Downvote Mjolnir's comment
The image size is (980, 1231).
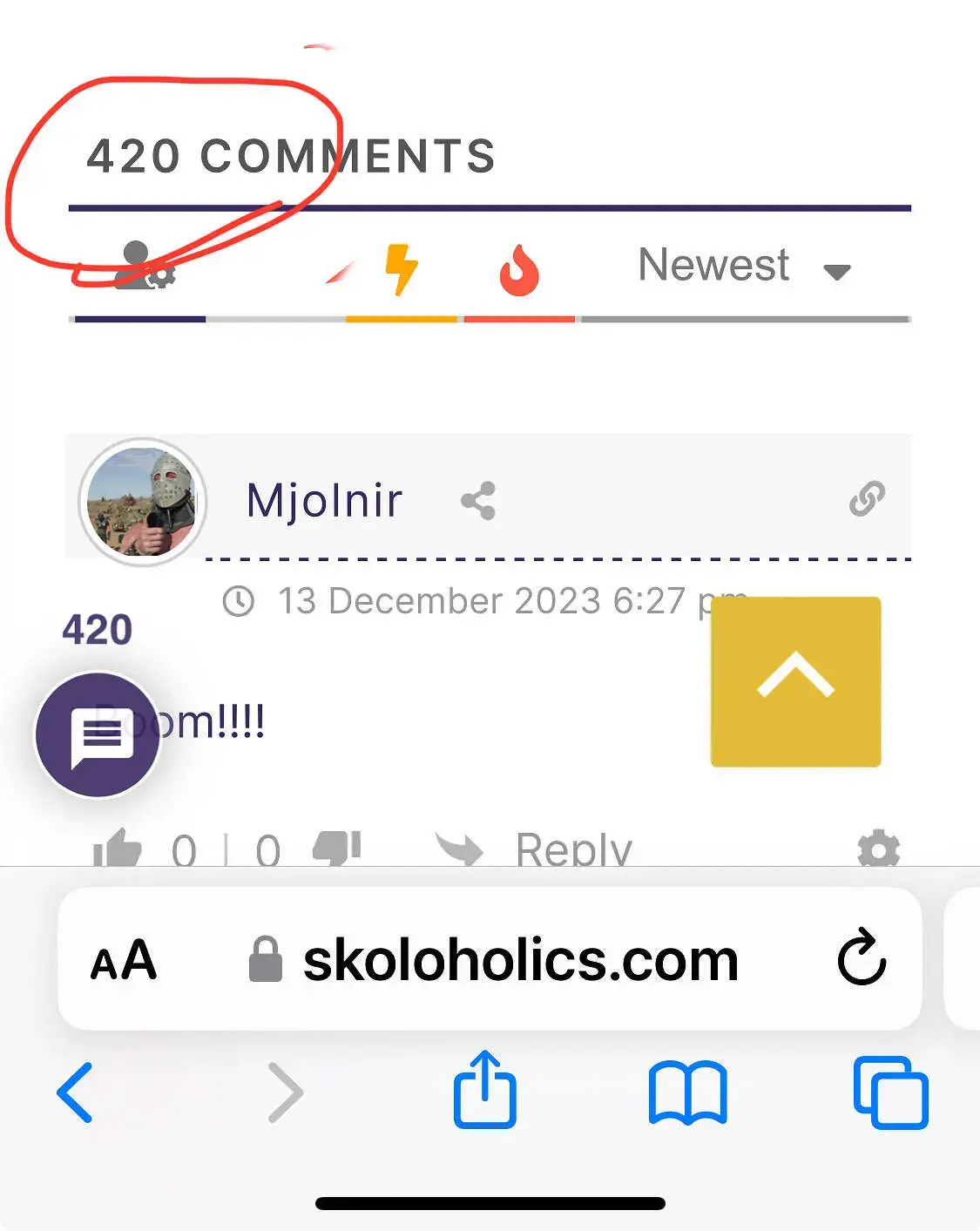[337, 849]
